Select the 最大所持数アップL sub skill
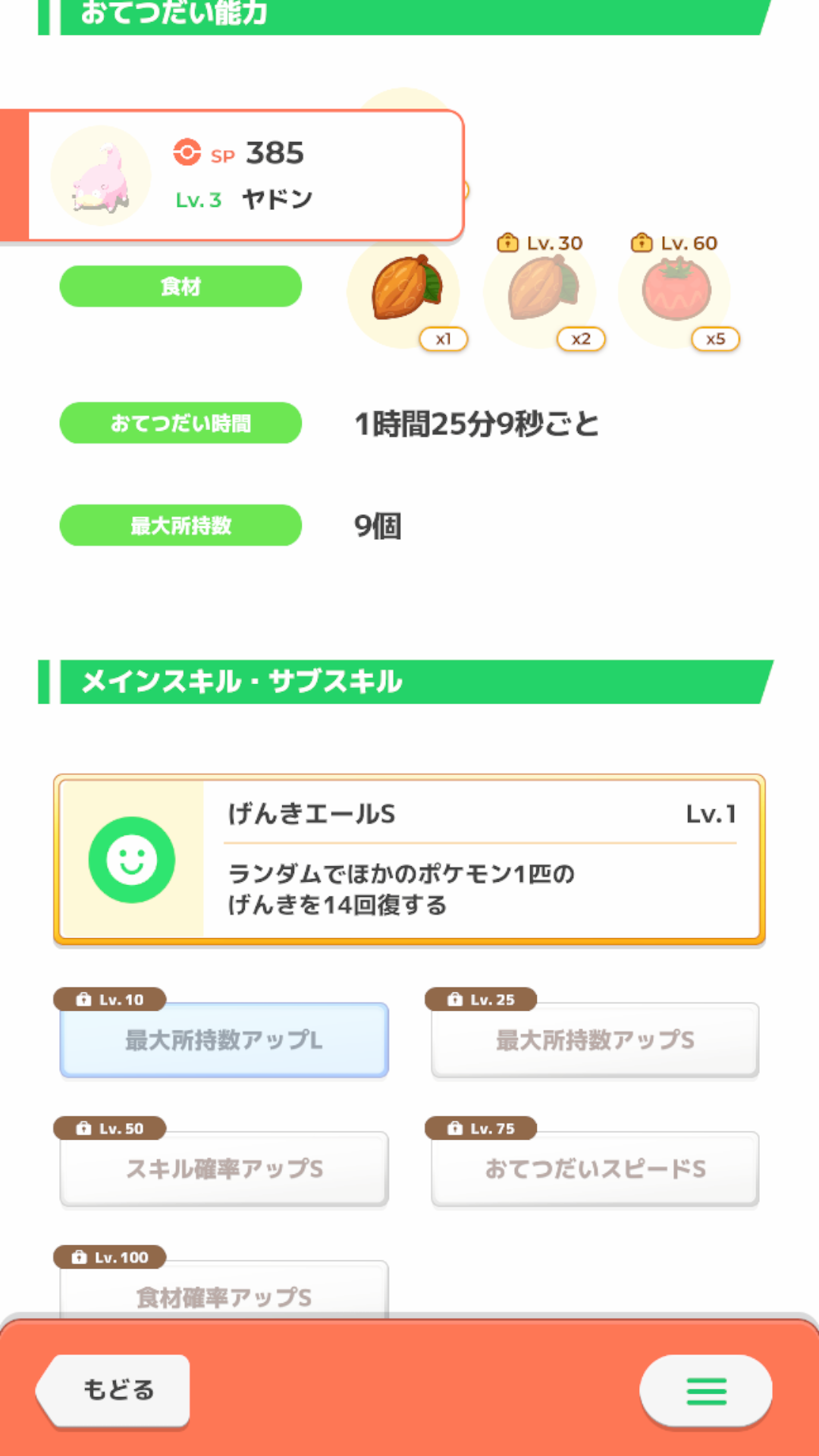The width and height of the screenshot is (819, 1456). (224, 1040)
